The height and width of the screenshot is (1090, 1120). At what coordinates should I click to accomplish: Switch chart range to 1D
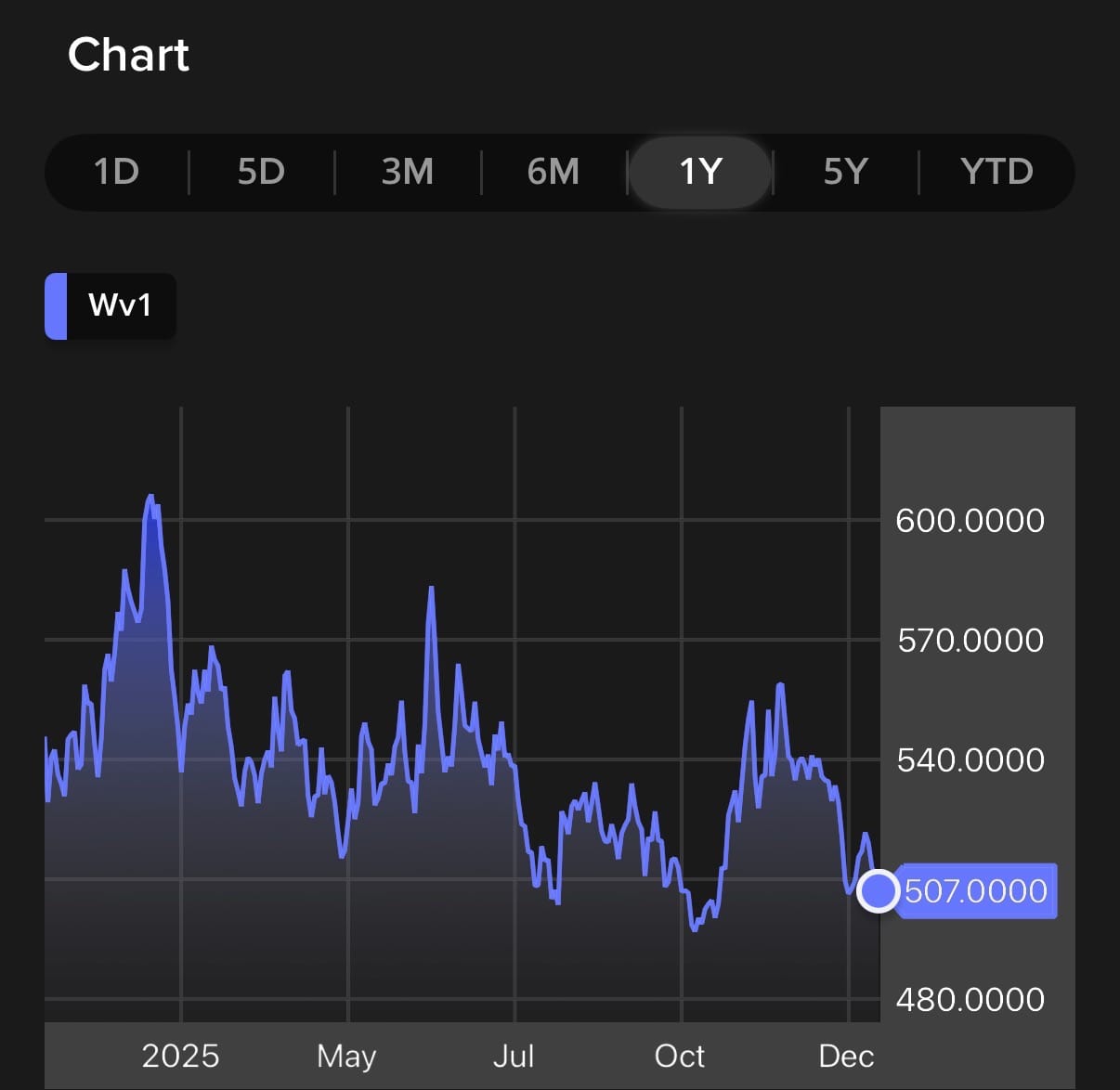point(117,172)
